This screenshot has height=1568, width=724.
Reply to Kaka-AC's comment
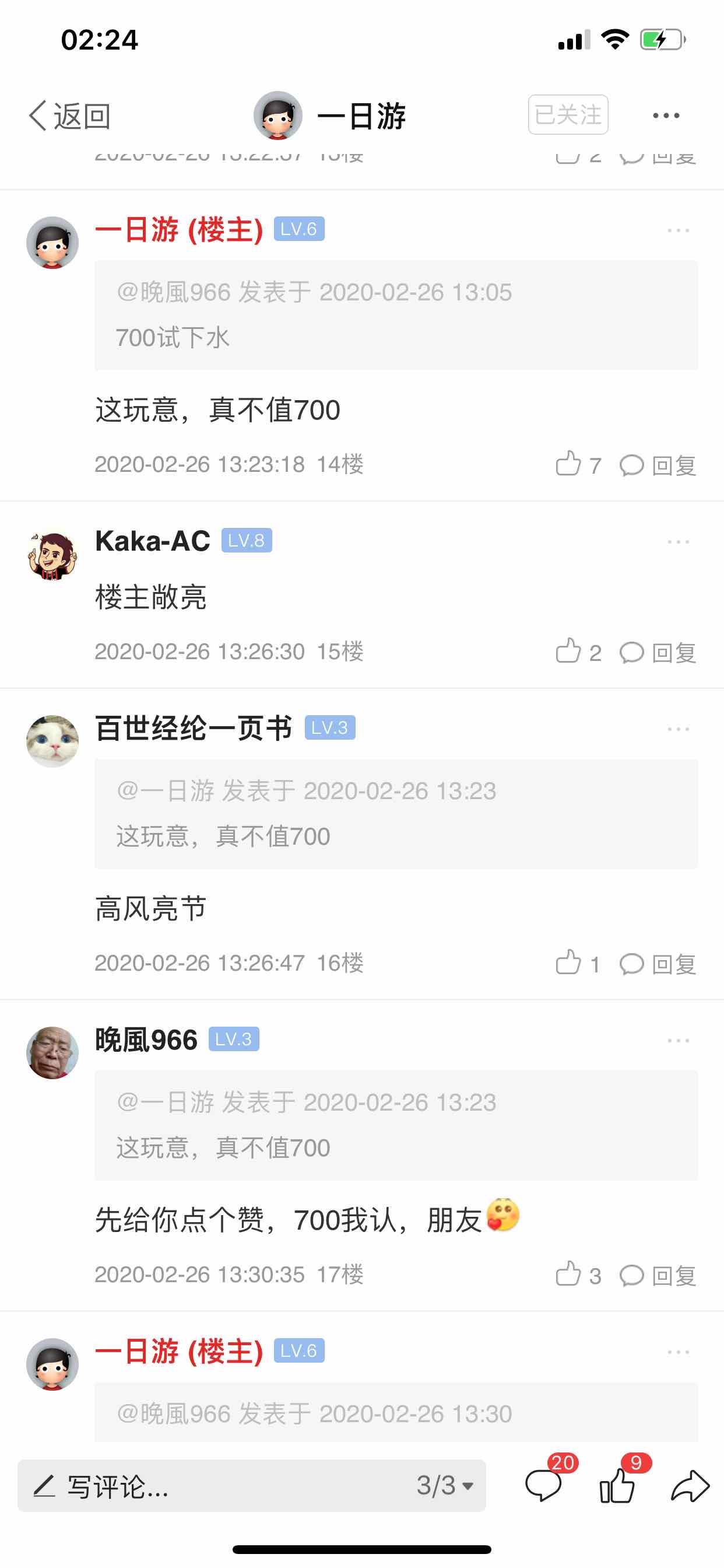[x=658, y=653]
